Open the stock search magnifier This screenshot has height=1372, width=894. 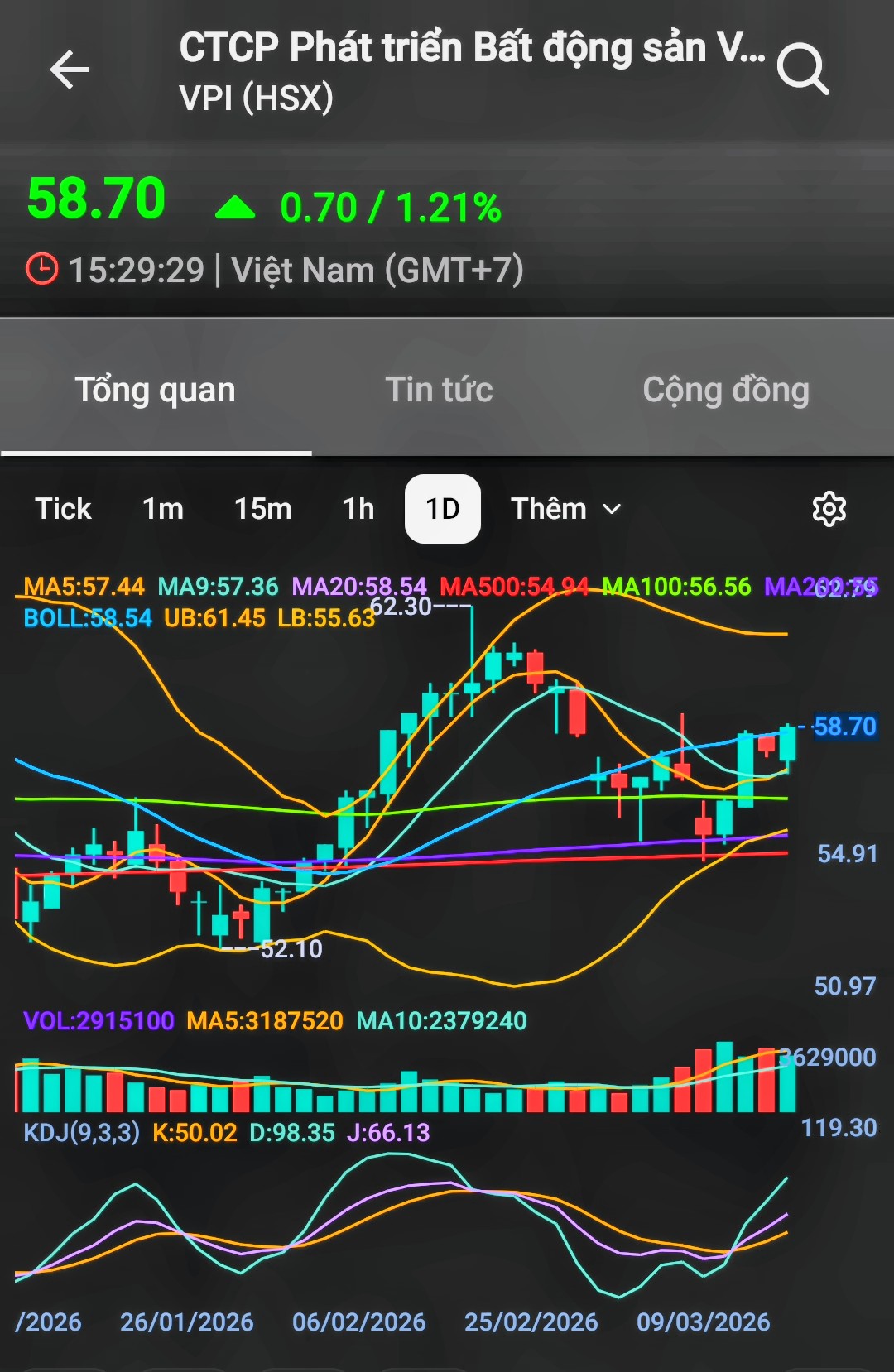click(x=803, y=70)
